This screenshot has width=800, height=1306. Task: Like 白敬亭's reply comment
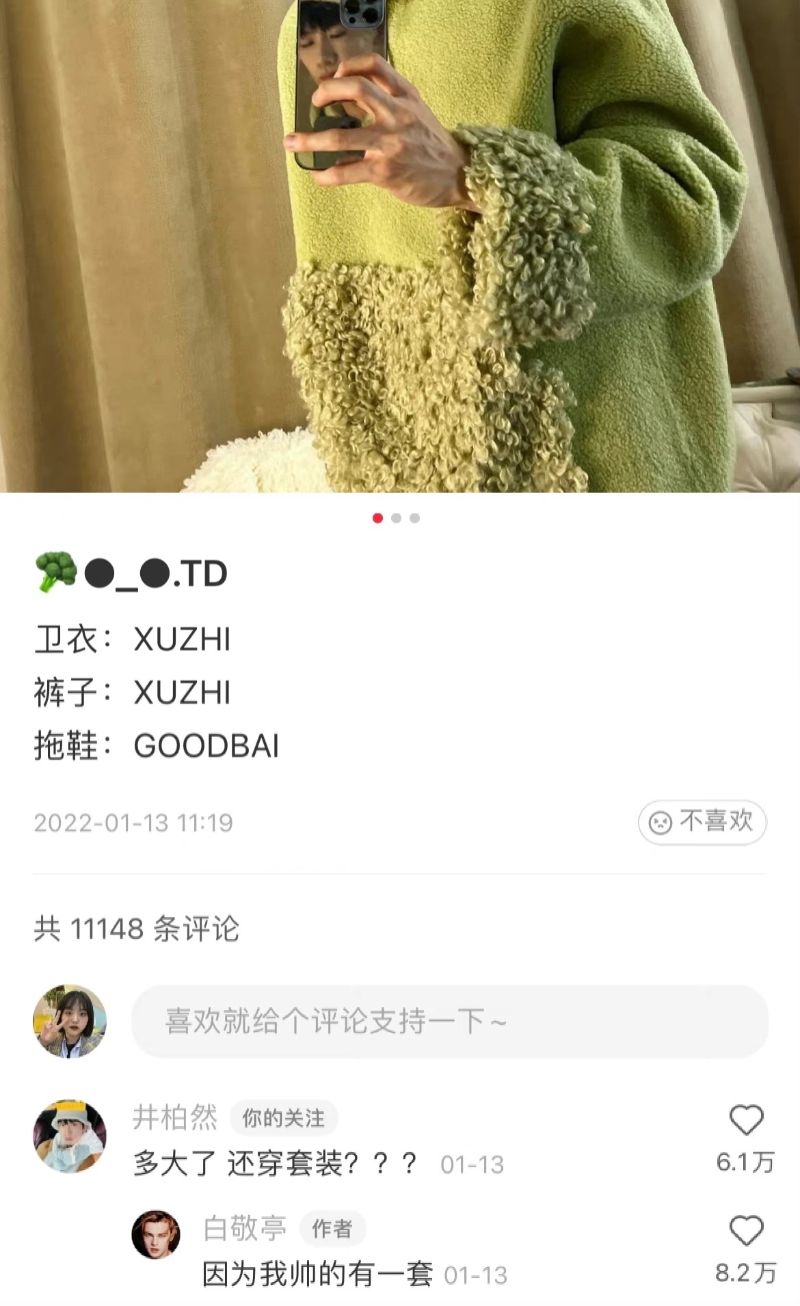click(x=746, y=1231)
